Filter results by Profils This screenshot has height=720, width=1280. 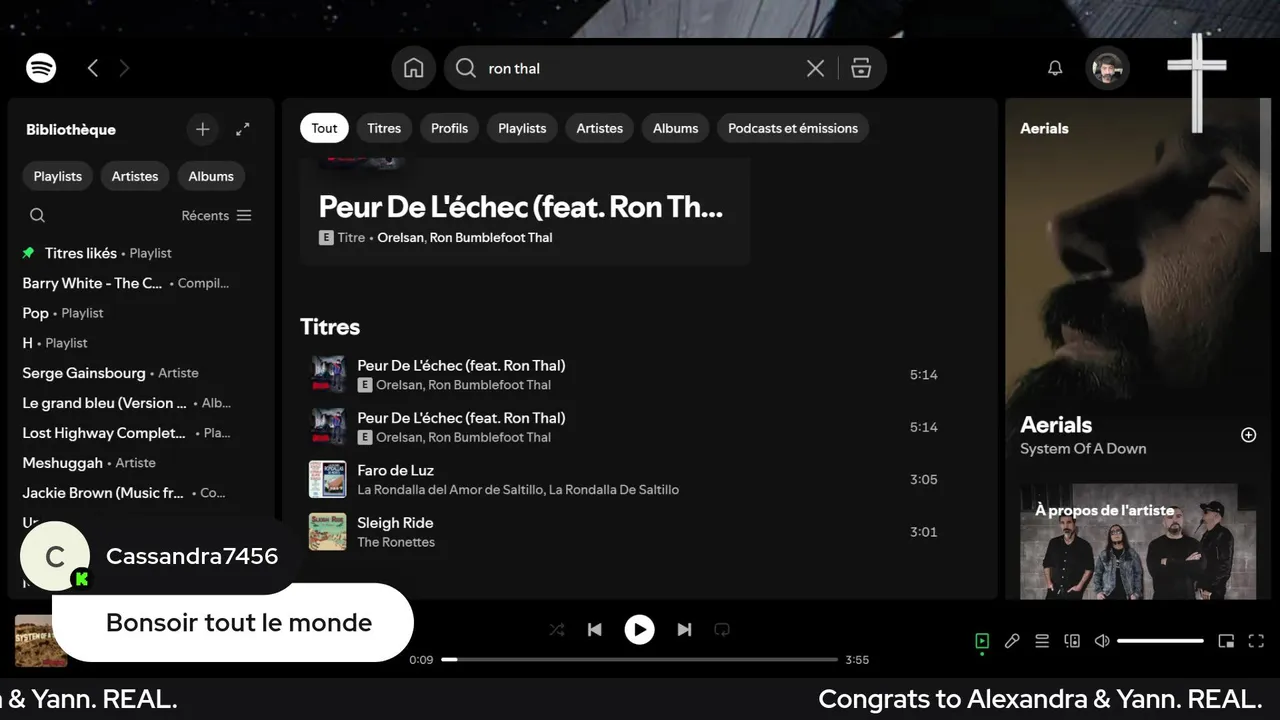[449, 128]
